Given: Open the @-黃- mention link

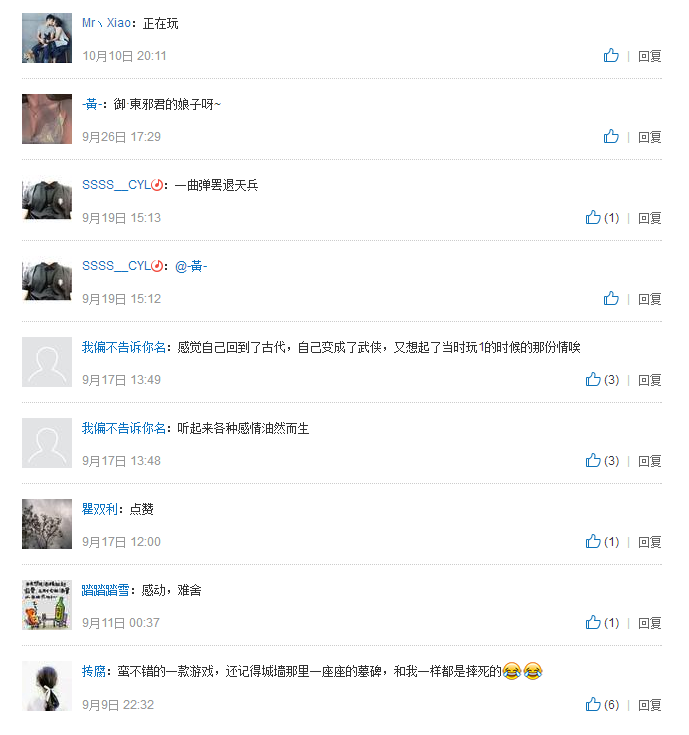Looking at the screenshot, I should [191, 266].
